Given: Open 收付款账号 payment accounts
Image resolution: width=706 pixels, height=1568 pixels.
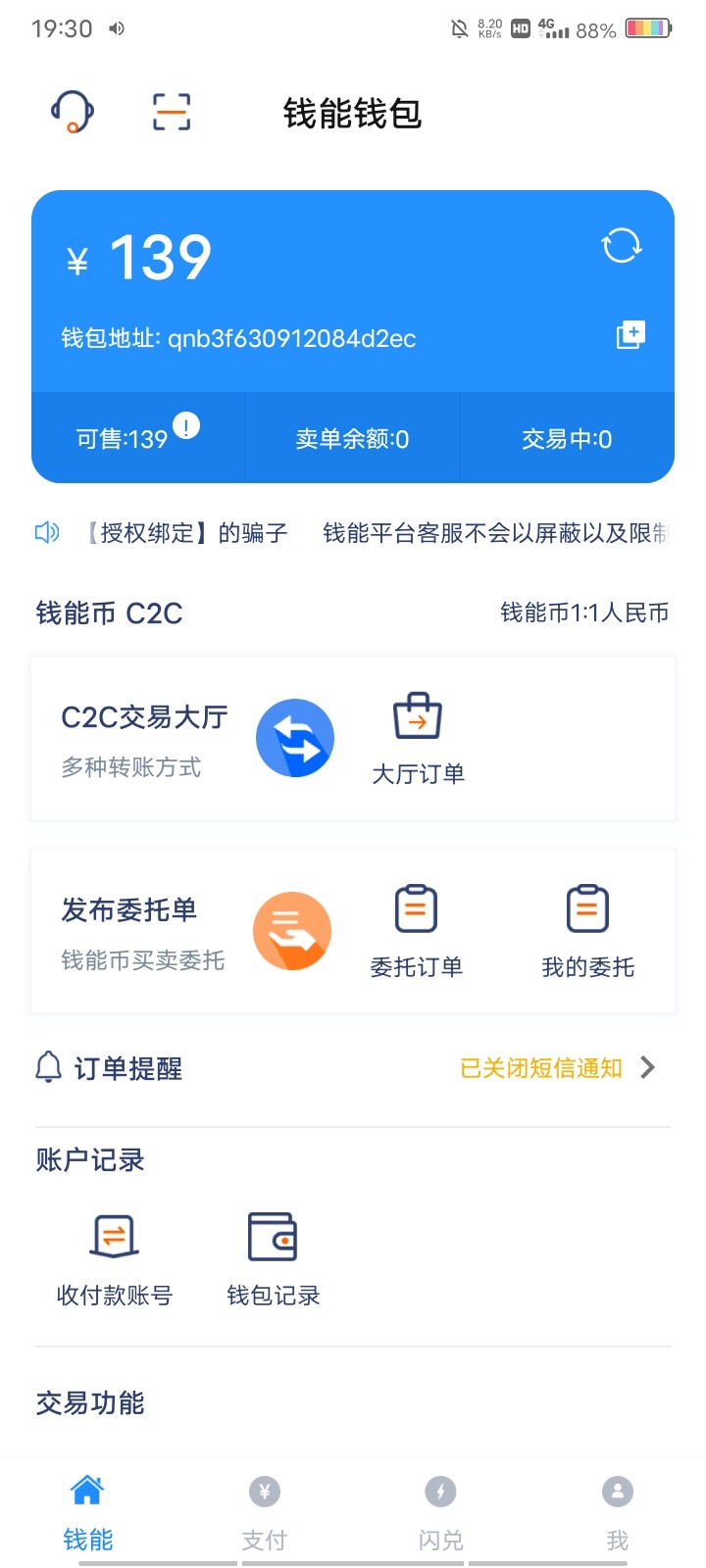Looking at the screenshot, I should 115,1258.
